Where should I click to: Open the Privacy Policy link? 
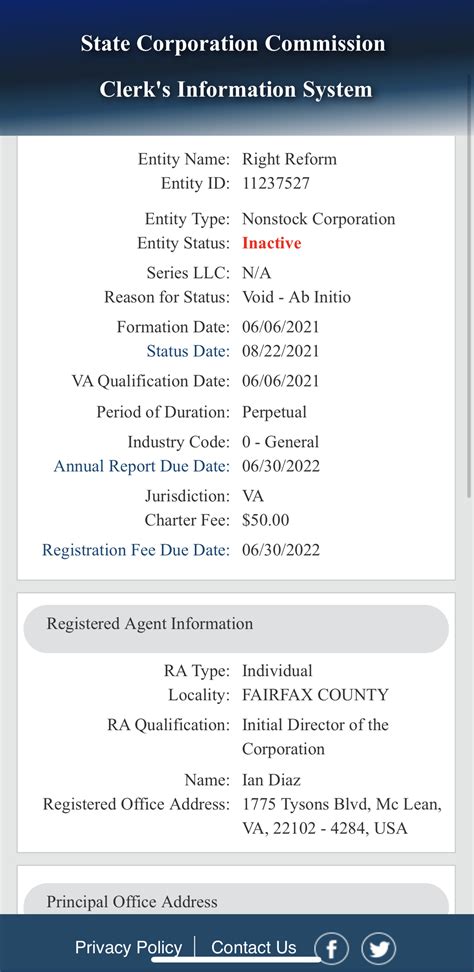tap(129, 947)
